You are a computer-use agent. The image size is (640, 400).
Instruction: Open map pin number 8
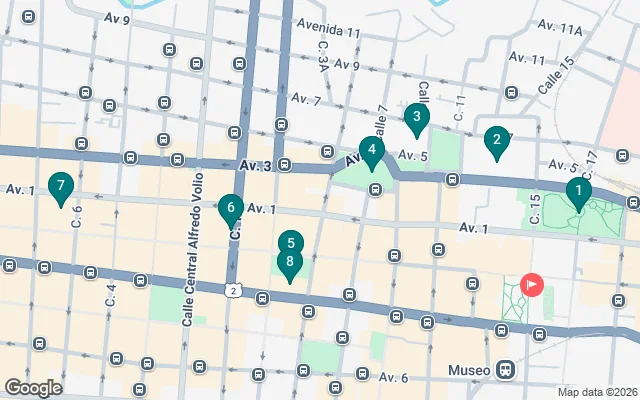(290, 264)
